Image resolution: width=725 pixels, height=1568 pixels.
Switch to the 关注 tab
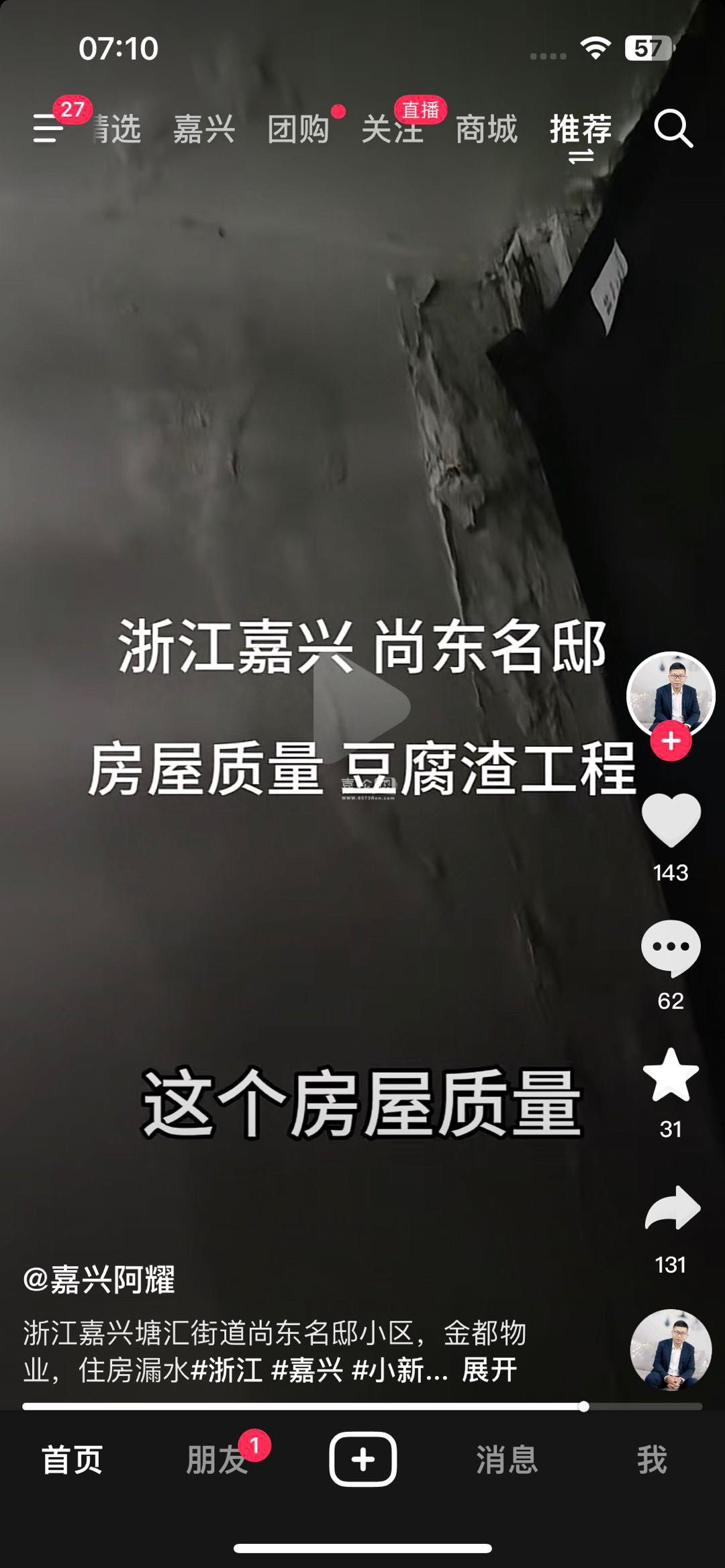(392, 129)
